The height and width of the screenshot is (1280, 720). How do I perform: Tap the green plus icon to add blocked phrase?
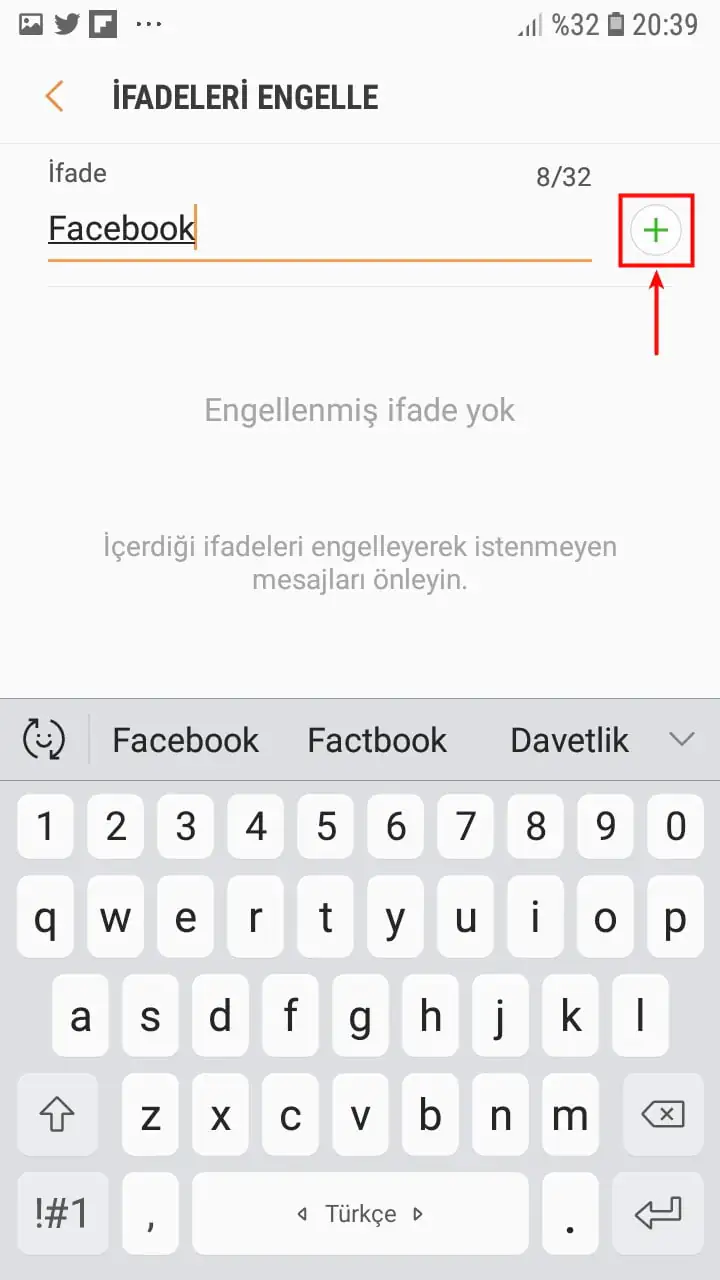tap(655, 230)
